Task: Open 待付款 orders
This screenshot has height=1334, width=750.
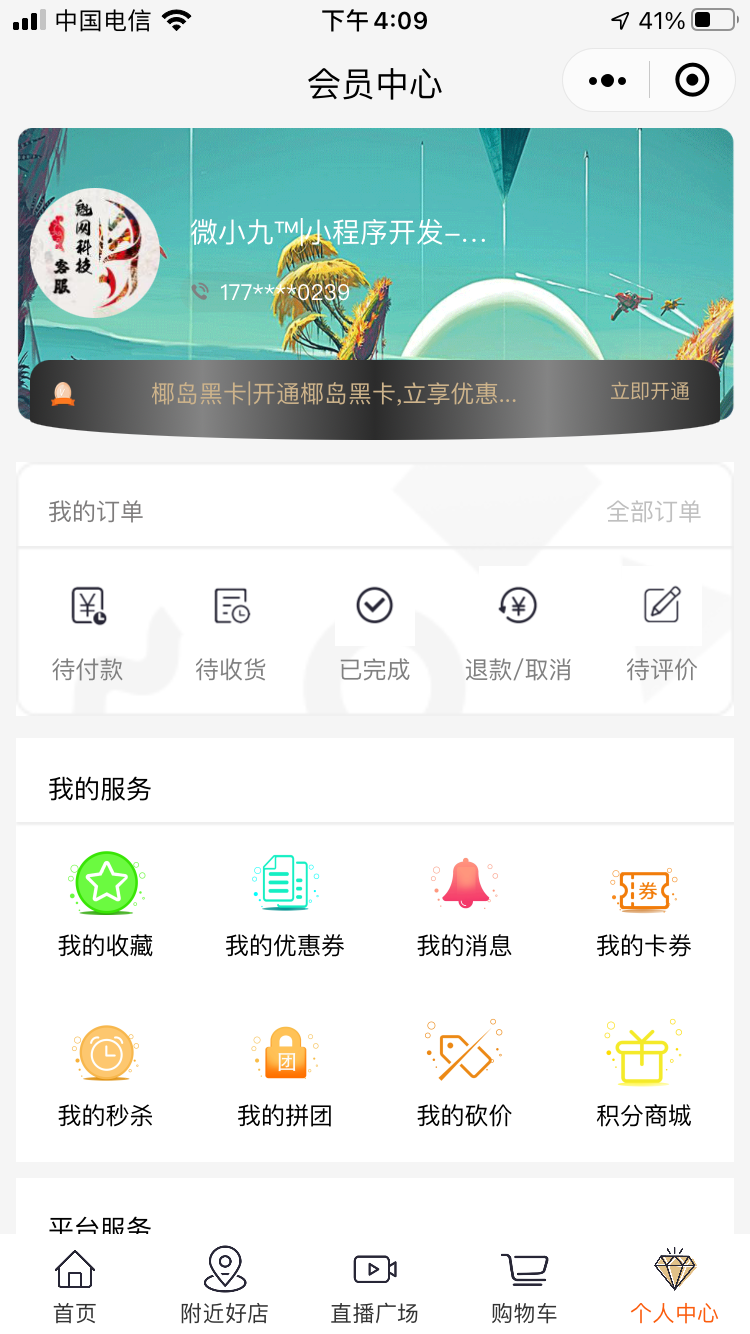Action: click(88, 633)
